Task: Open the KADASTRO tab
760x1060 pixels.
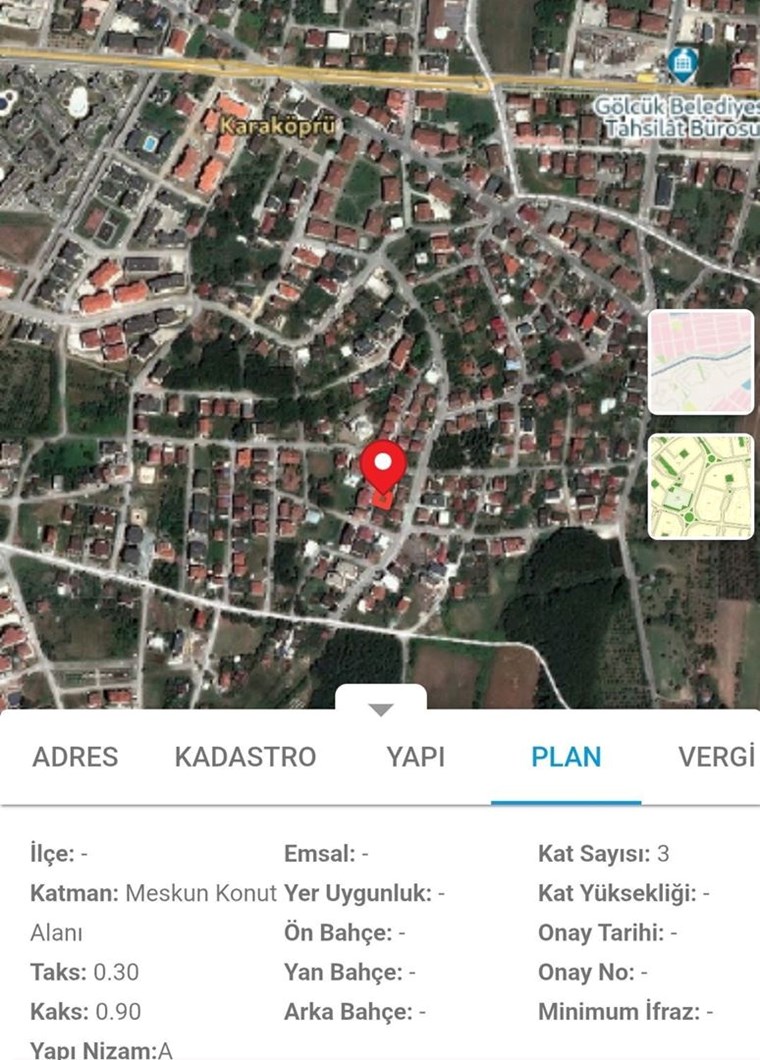Action: click(245, 757)
